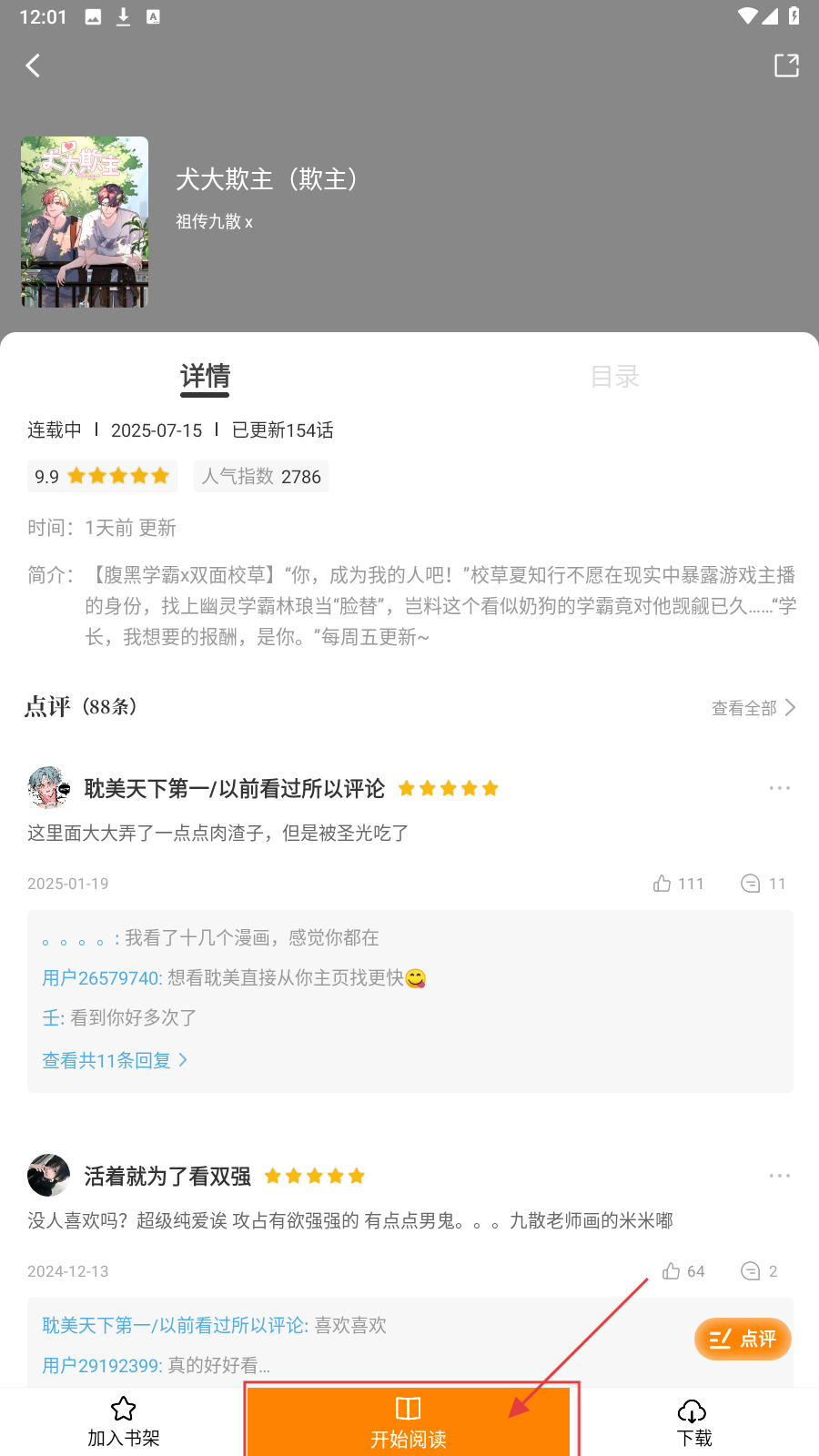This screenshot has height=1456, width=819.
Task: View 耽美天下第一's avatar profile
Action: point(48,788)
